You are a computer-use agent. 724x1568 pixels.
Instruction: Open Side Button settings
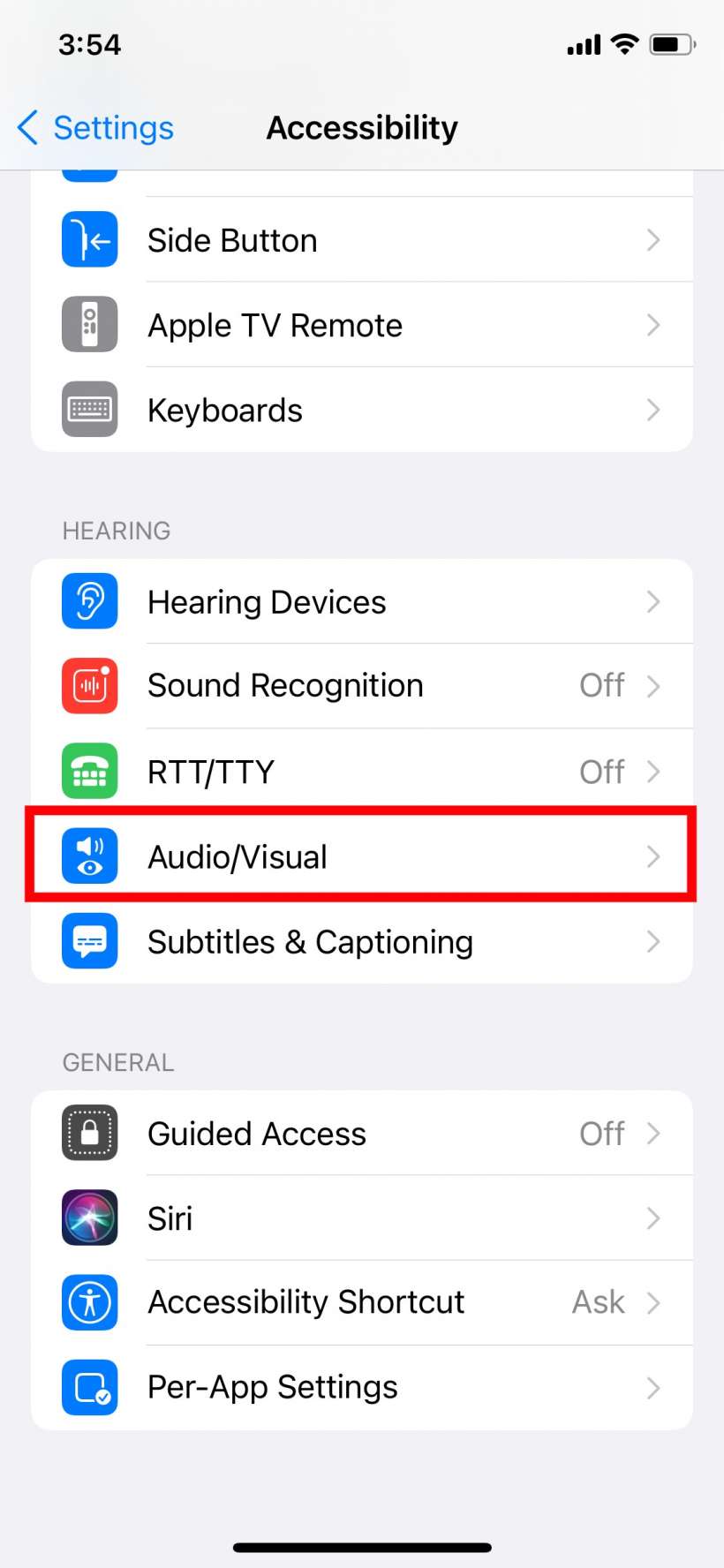pyautogui.click(x=362, y=240)
